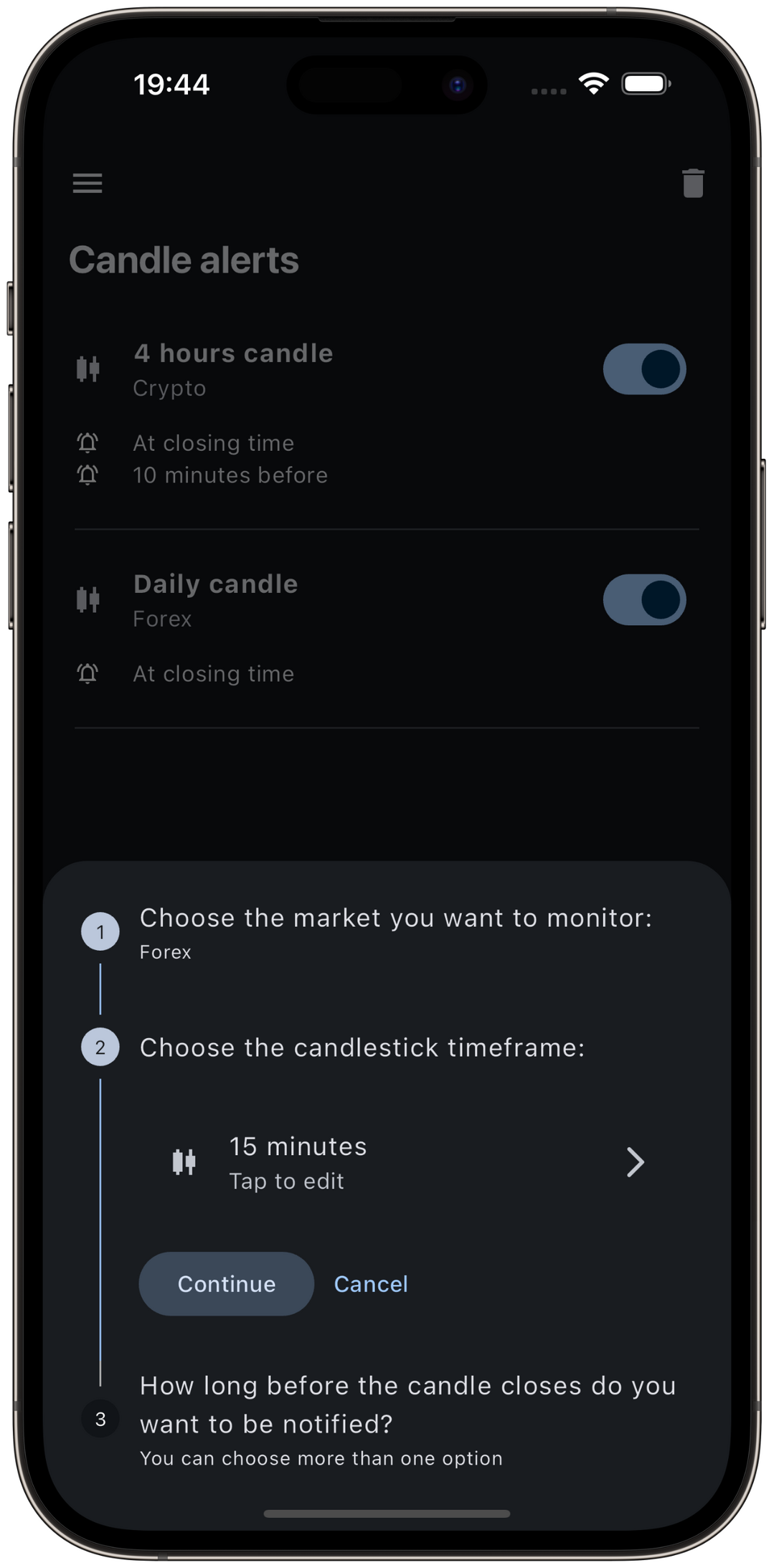This screenshot has width=774, height=1568.
Task: Toggle the 4 hours candle alert
Action: (644, 369)
